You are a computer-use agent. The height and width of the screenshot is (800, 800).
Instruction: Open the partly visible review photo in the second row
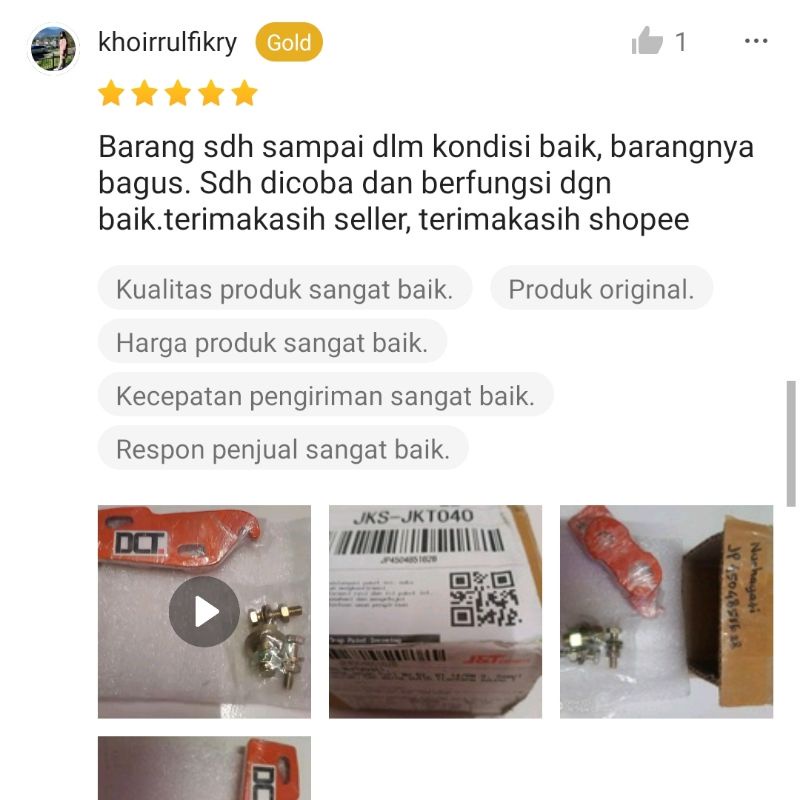coord(204,768)
